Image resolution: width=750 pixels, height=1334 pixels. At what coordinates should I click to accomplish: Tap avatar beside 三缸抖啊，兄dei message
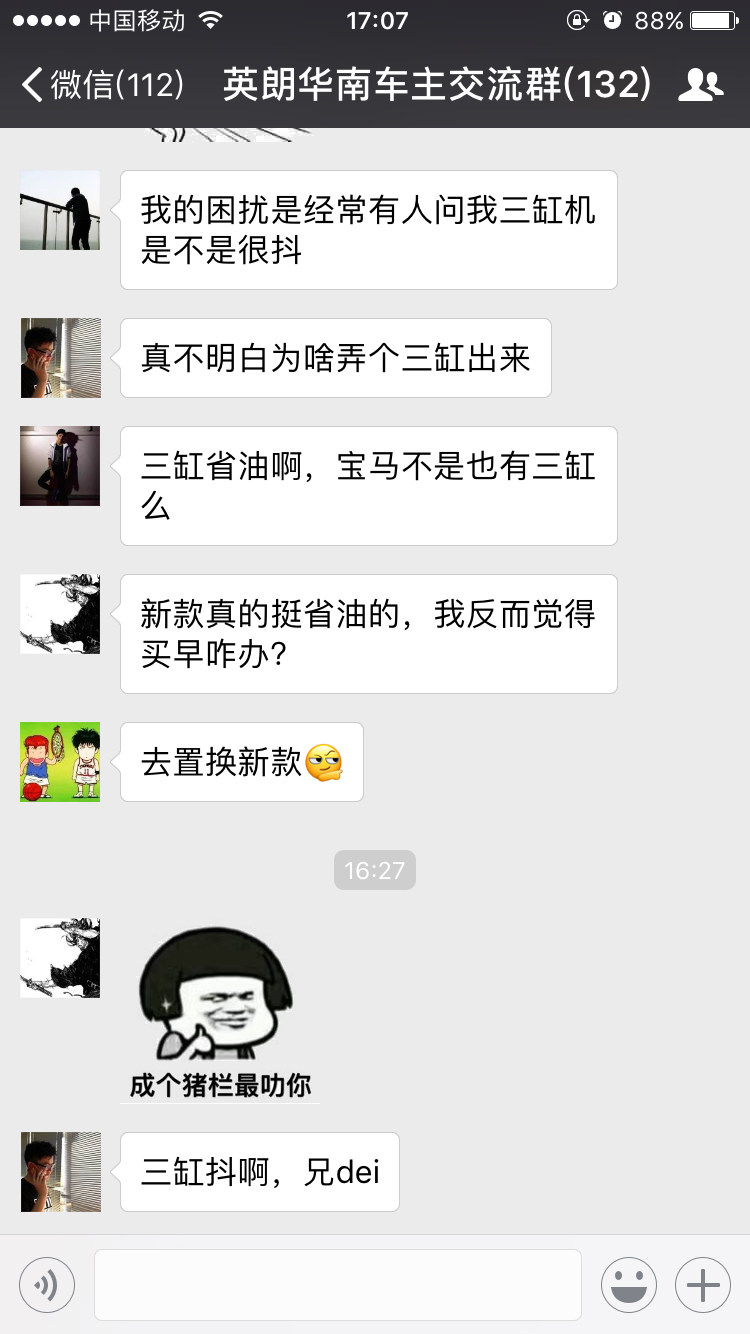point(60,1172)
